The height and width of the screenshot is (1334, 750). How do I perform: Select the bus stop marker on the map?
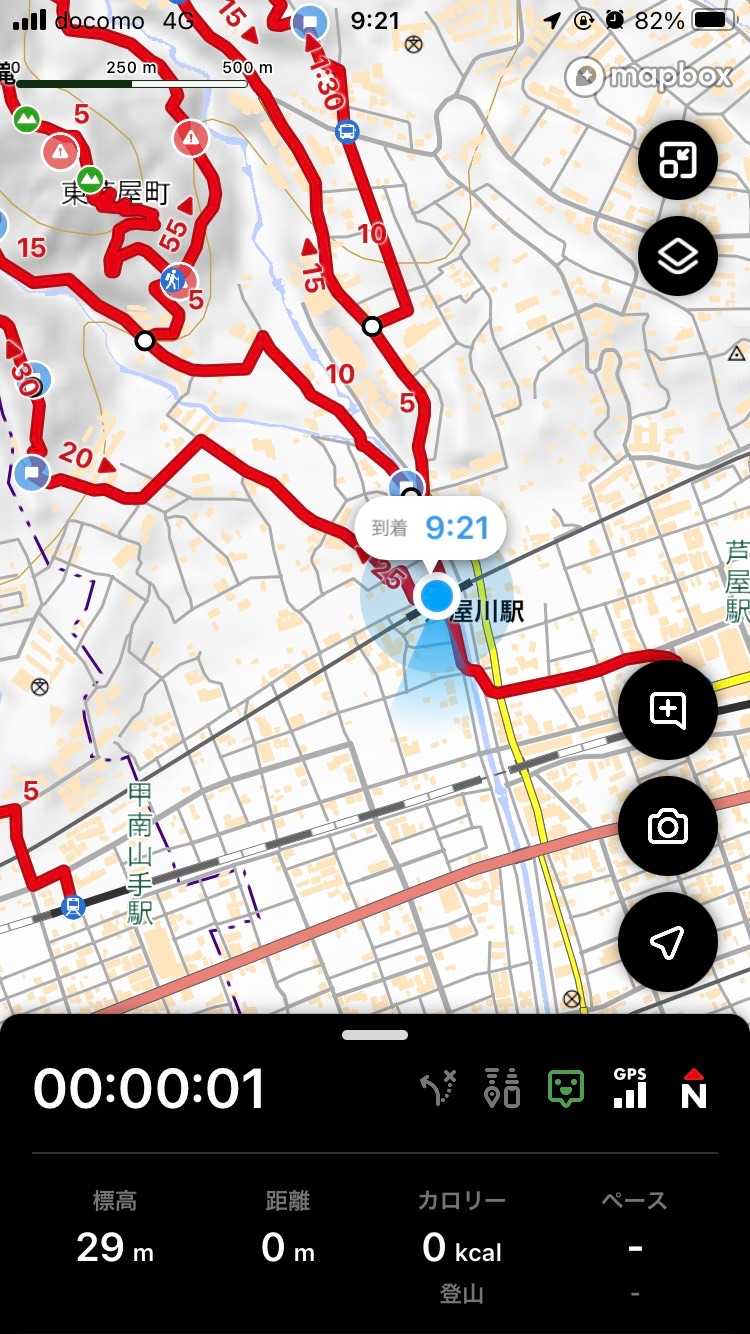(347, 131)
